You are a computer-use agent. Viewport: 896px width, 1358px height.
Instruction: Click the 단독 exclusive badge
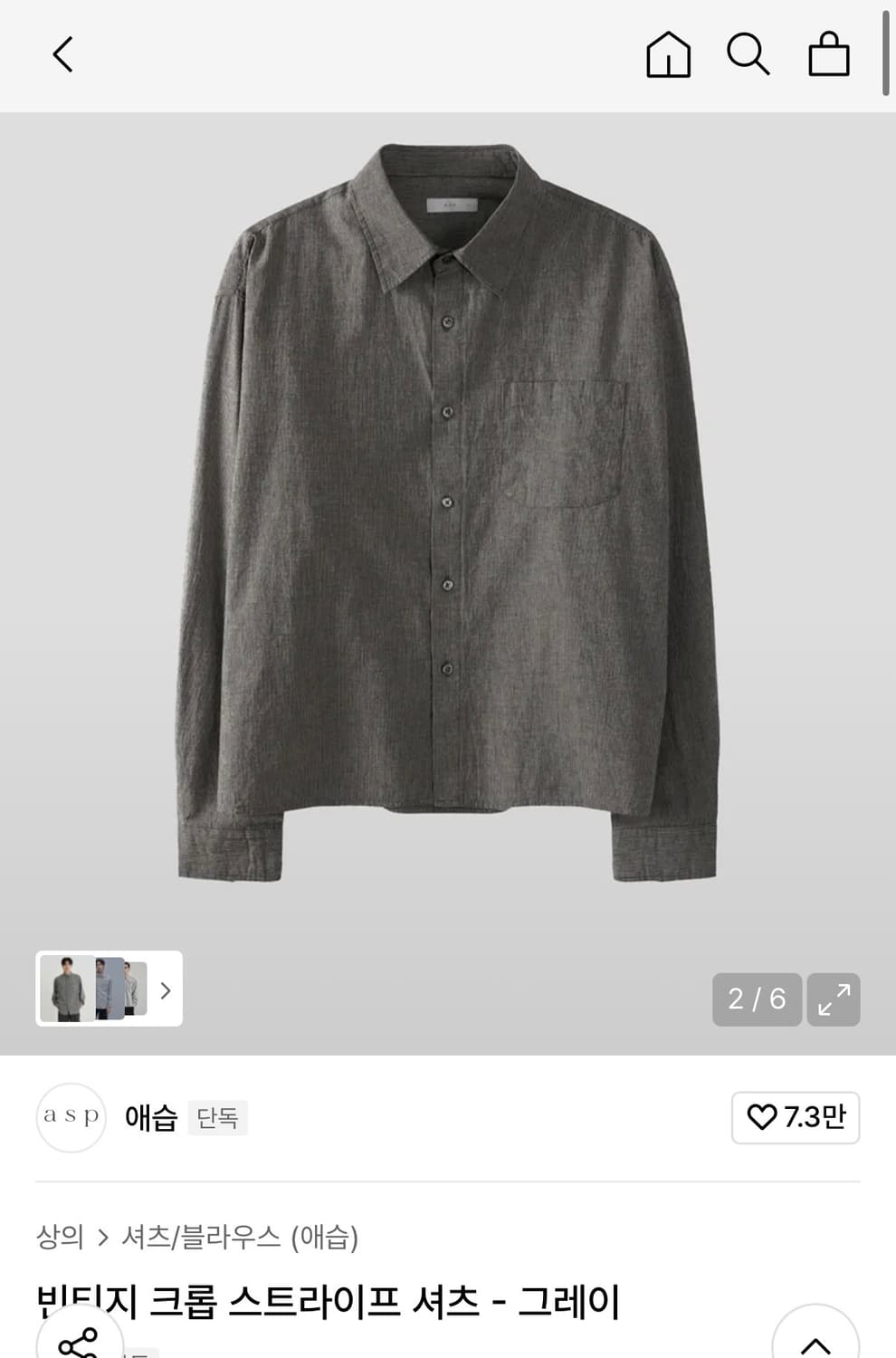pos(217,1118)
